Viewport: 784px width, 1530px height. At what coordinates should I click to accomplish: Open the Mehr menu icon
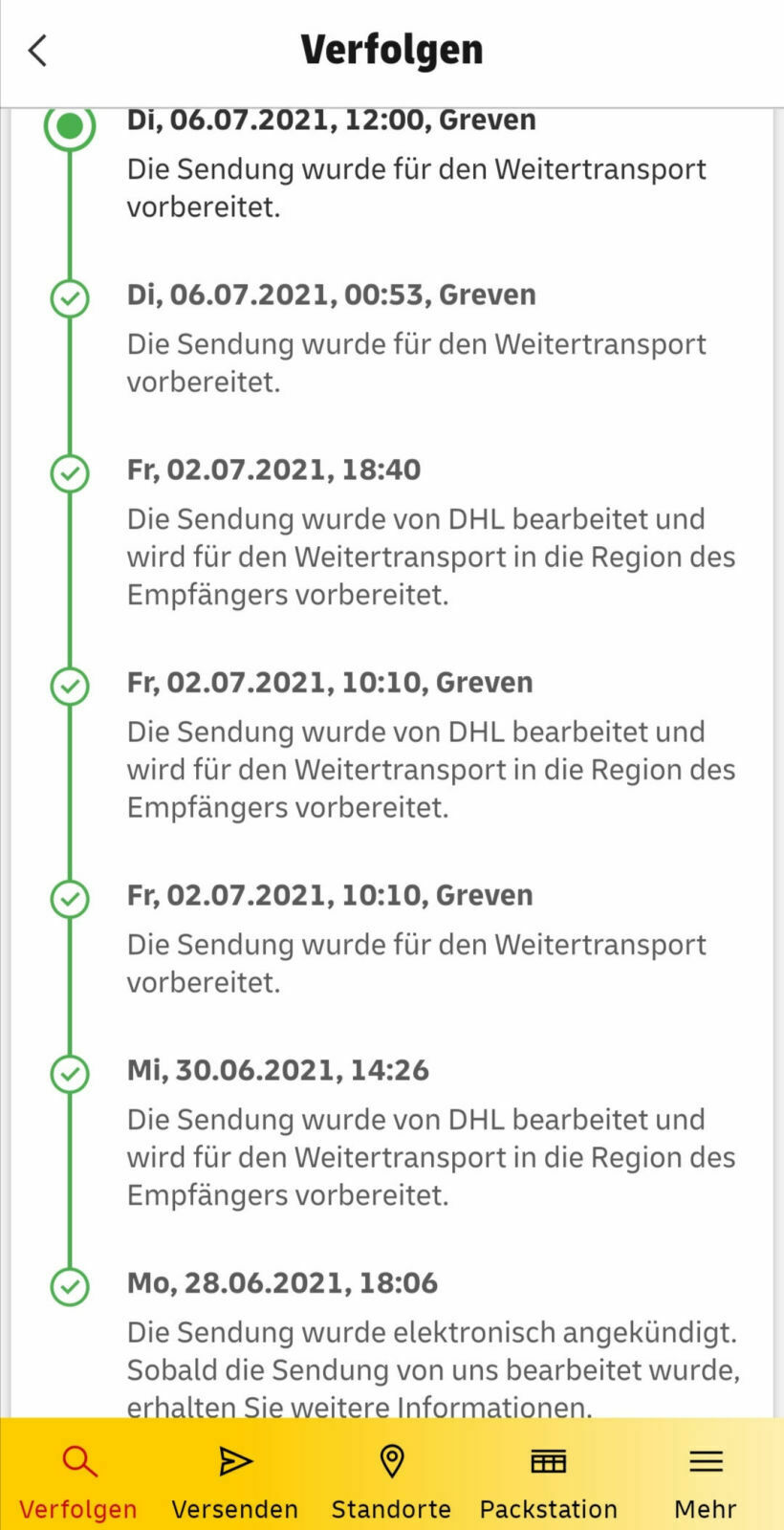coord(705,1460)
